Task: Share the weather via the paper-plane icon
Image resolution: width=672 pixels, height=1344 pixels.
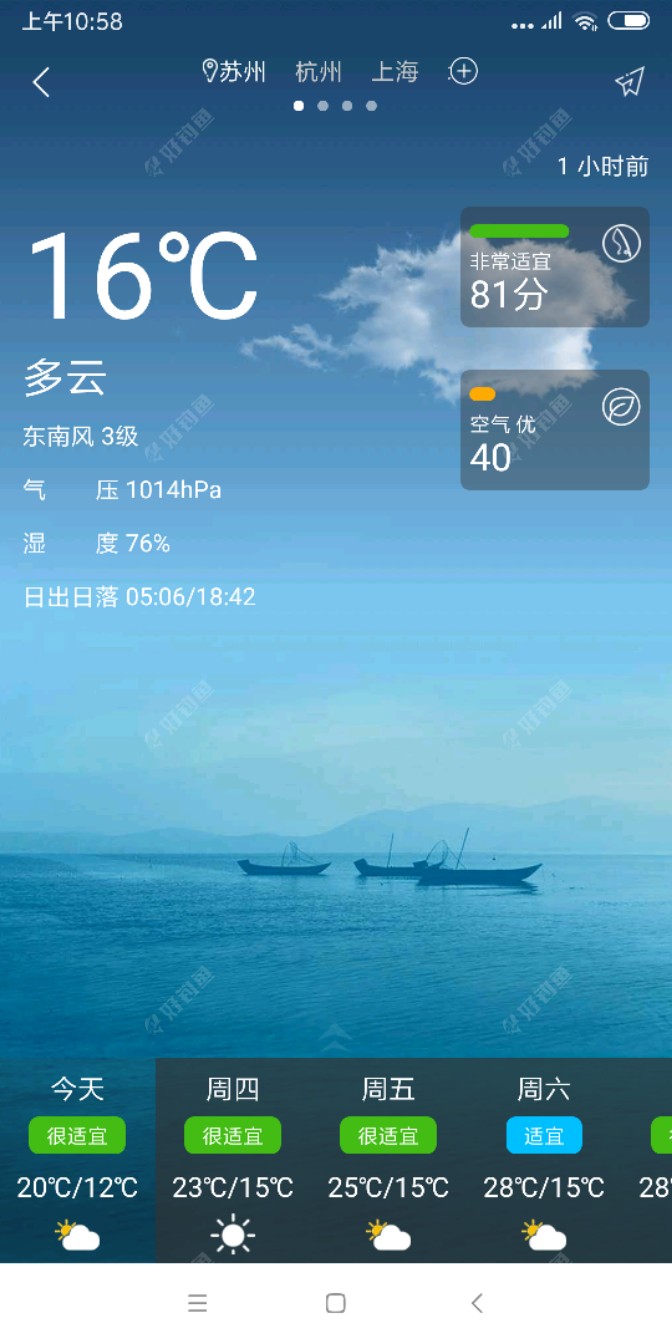Action: point(629,82)
